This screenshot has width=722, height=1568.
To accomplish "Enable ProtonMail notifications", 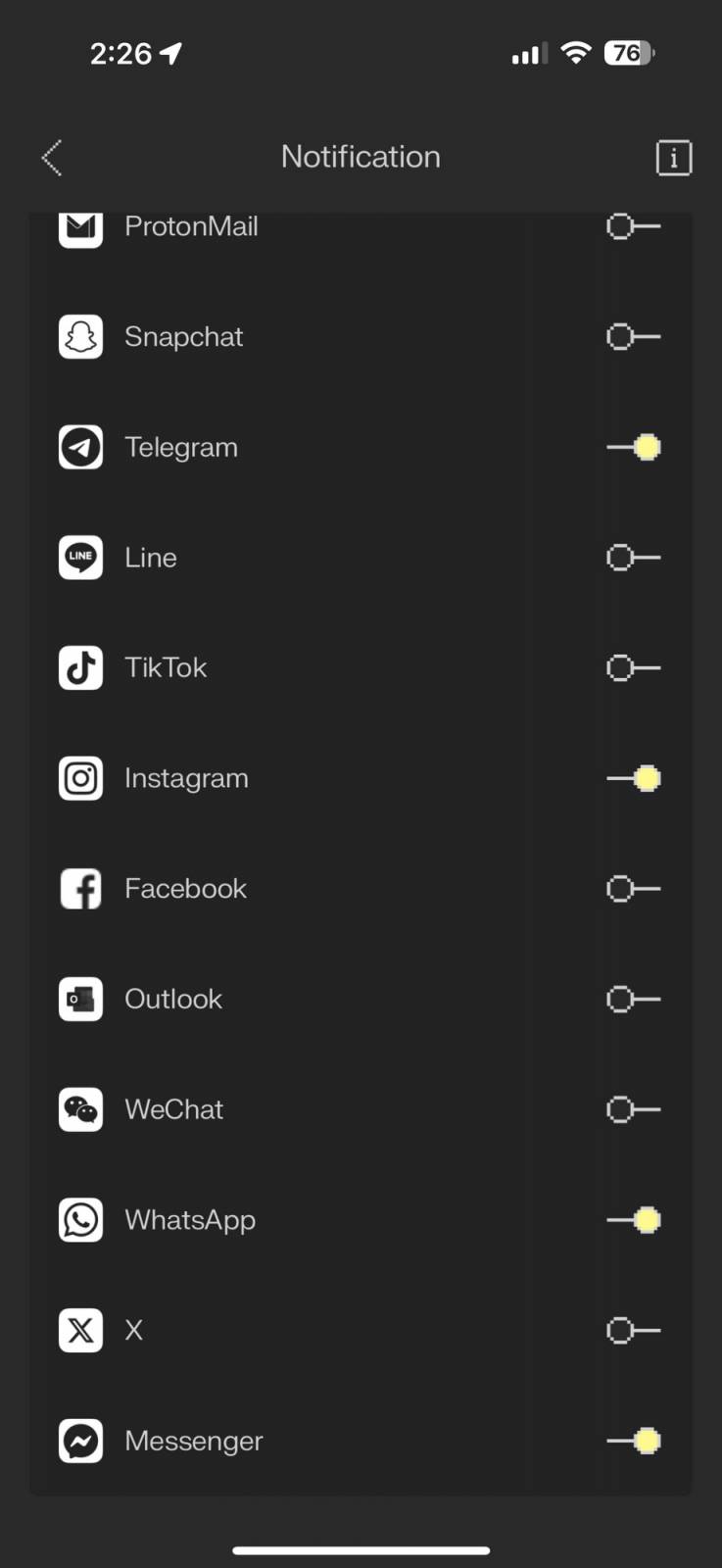I will click(x=633, y=226).
